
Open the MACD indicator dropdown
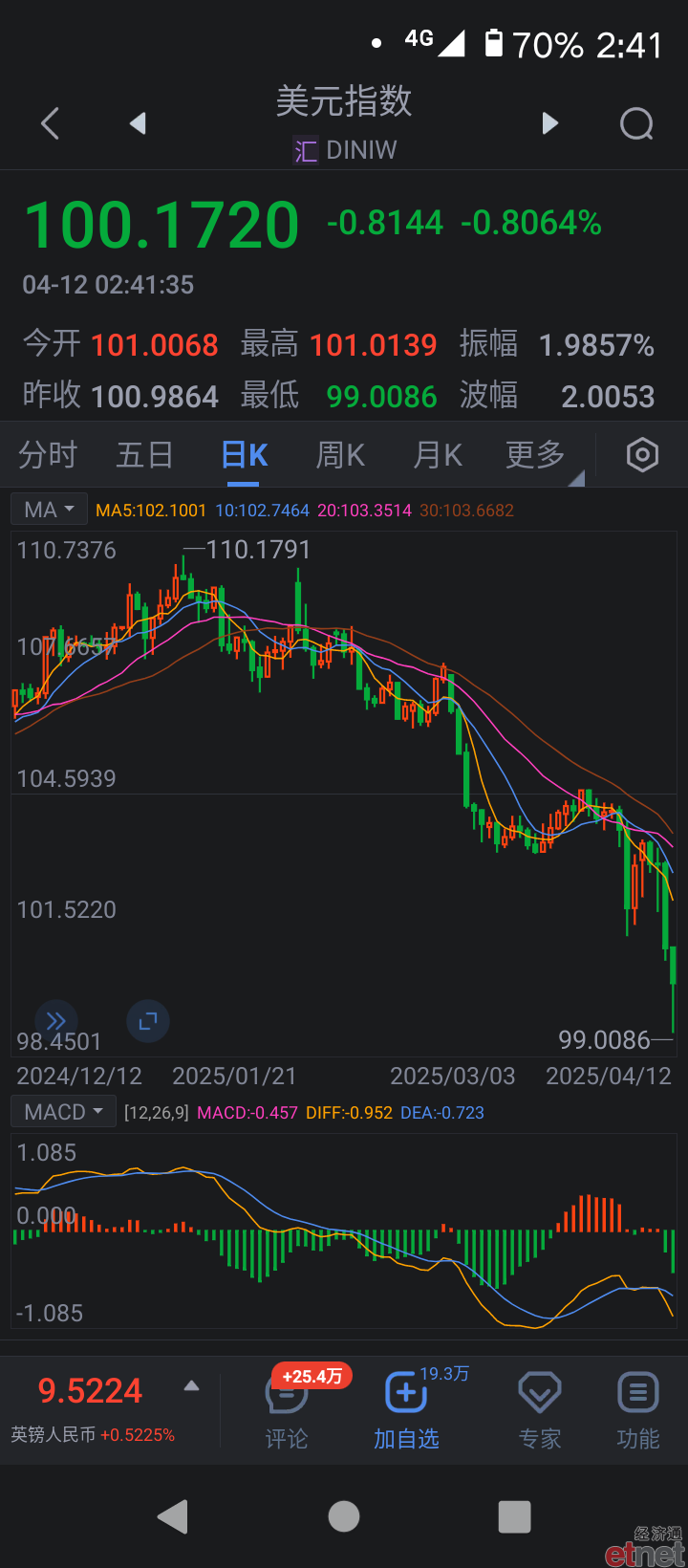coord(63,1112)
